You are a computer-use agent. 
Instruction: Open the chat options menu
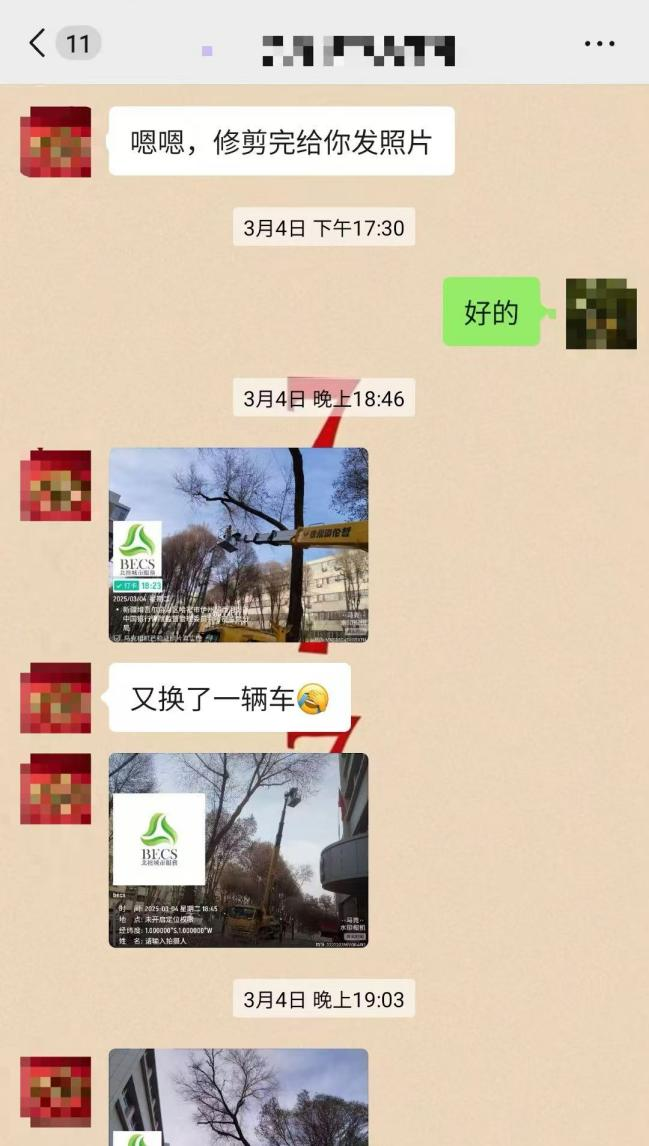pyautogui.click(x=599, y=44)
